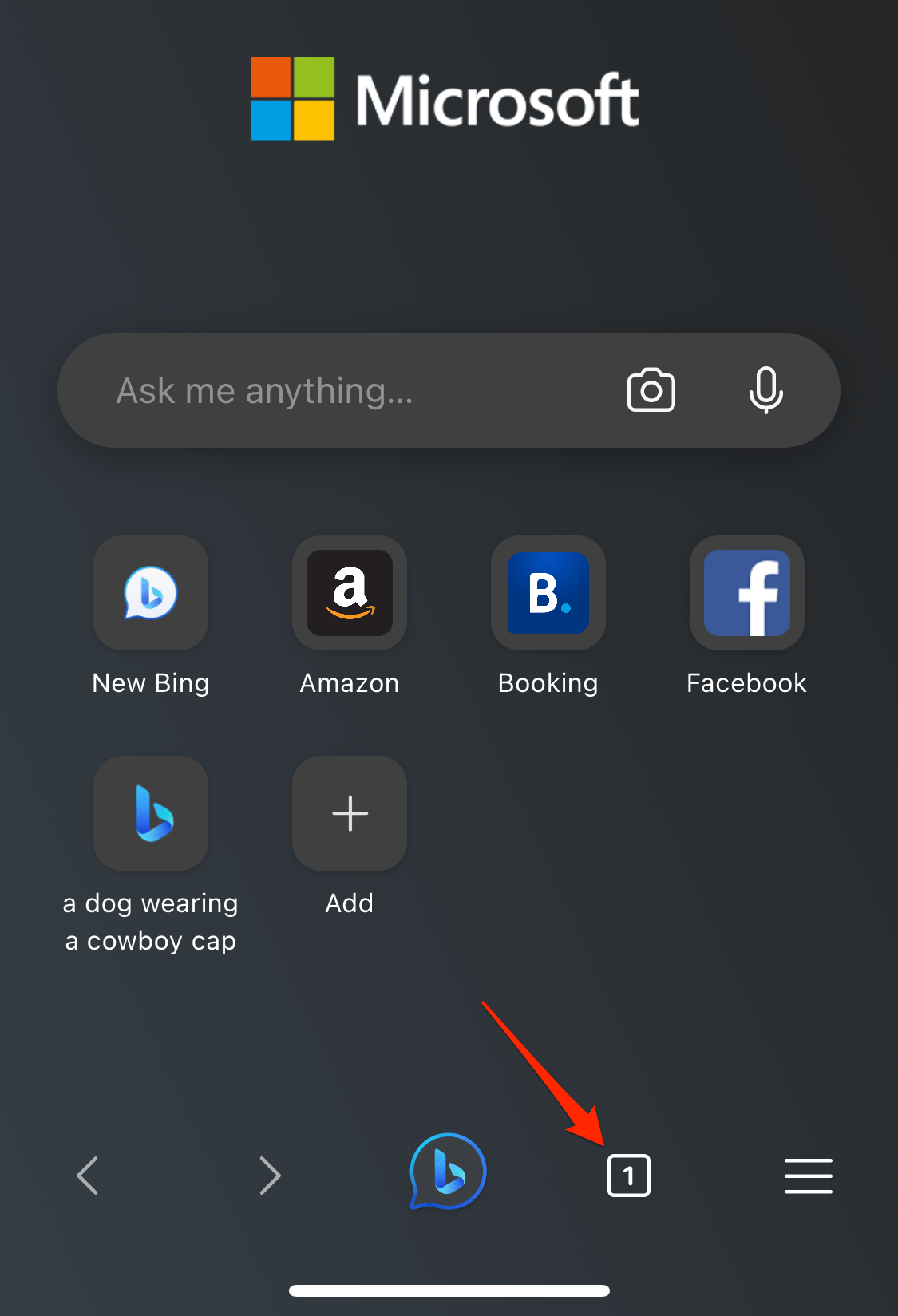Open the tab switcher showing 1 tab
This screenshot has width=898, height=1316.
628,1175
